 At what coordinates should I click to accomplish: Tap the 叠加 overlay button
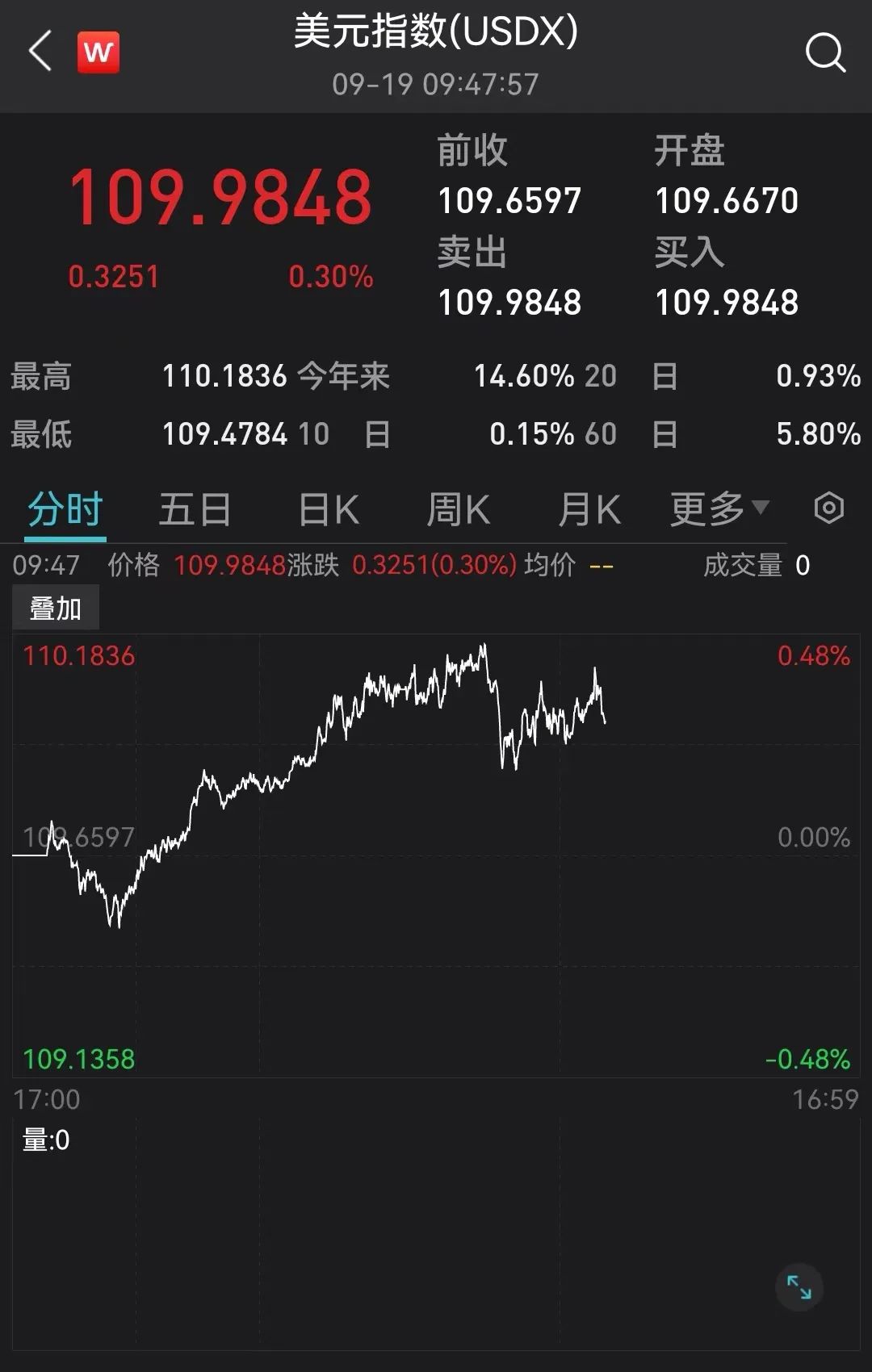pyautogui.click(x=56, y=609)
